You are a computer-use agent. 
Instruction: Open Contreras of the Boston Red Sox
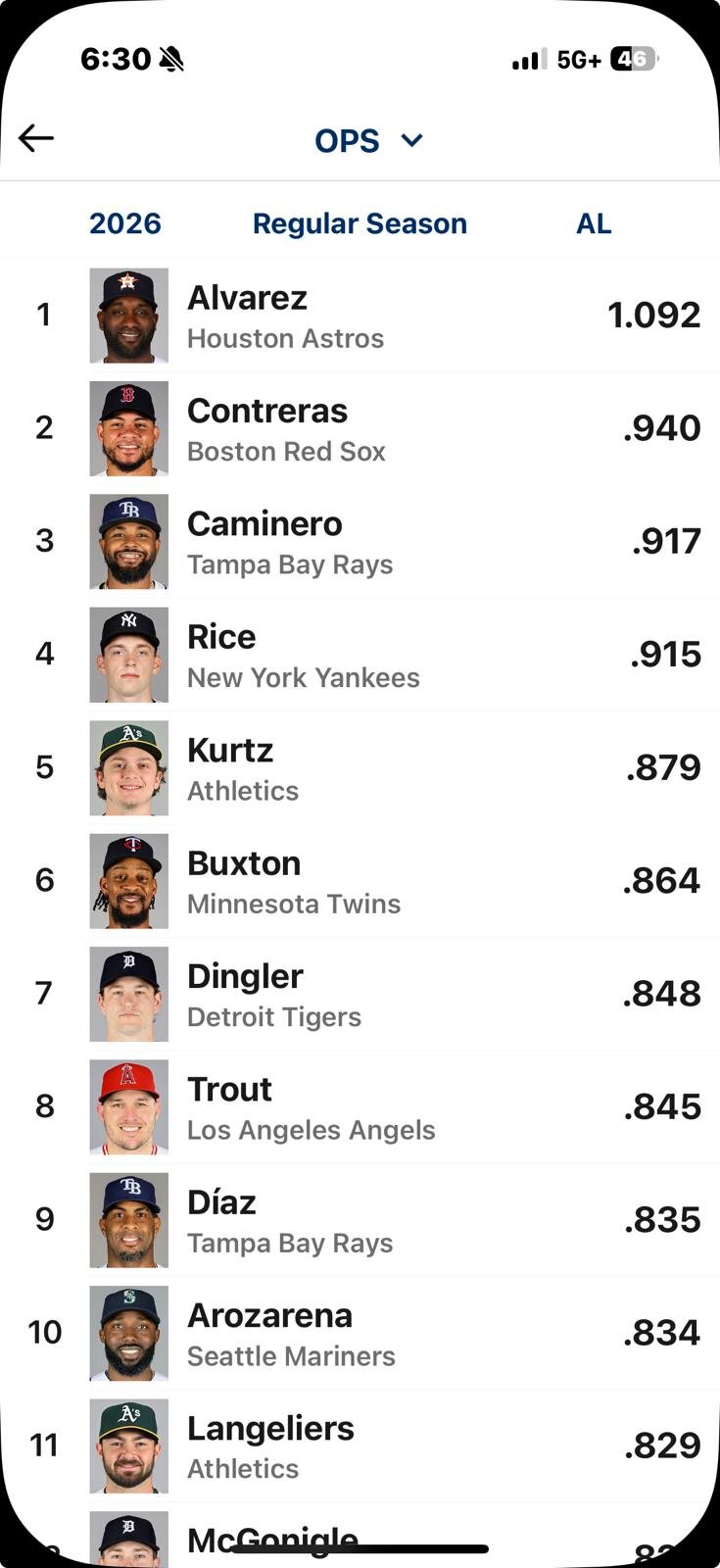tap(360, 428)
